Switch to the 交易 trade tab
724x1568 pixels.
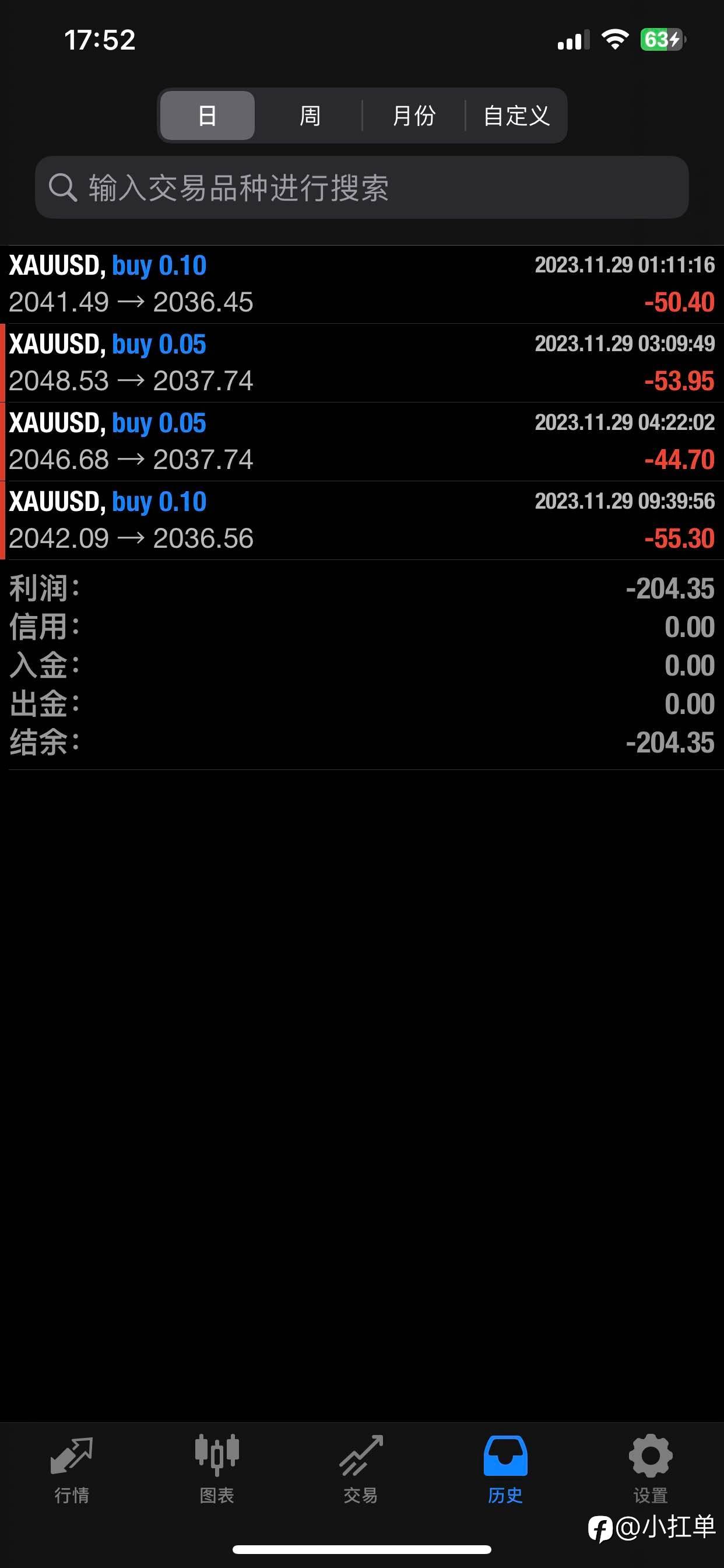[x=361, y=1469]
